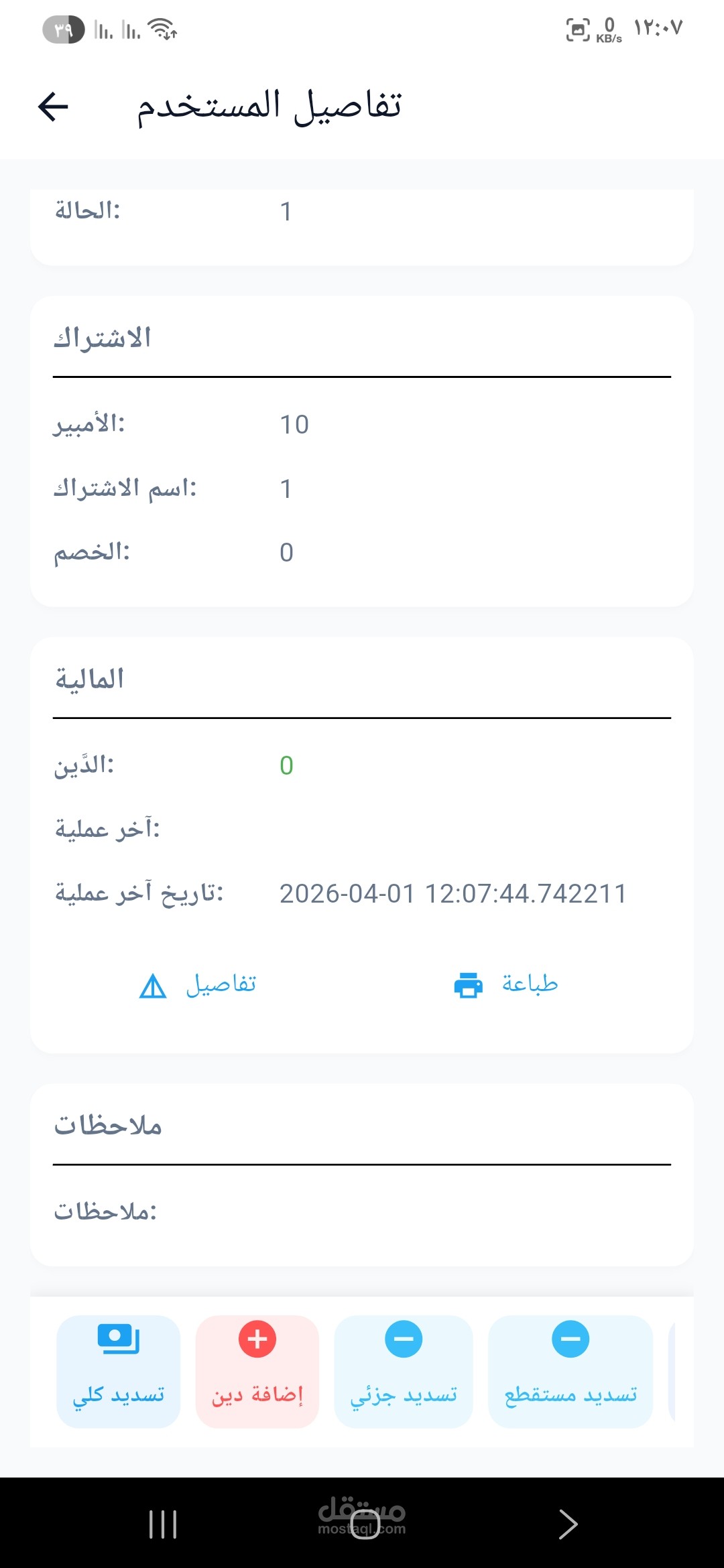Tap إضافة دين to add debt
Screen dimensions: 724x1568
(257, 1371)
